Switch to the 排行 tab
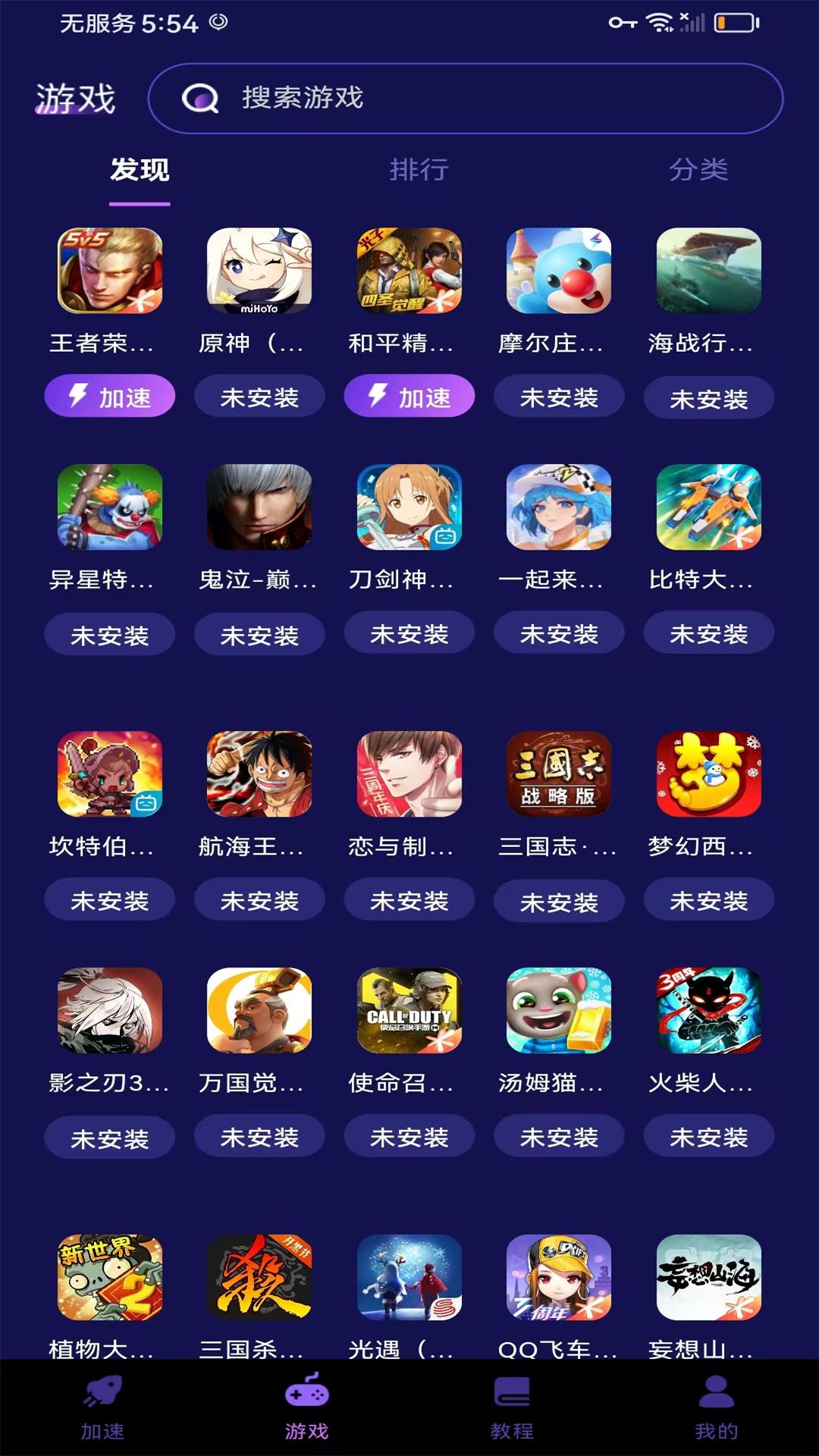The width and height of the screenshot is (819, 1456). [x=419, y=170]
